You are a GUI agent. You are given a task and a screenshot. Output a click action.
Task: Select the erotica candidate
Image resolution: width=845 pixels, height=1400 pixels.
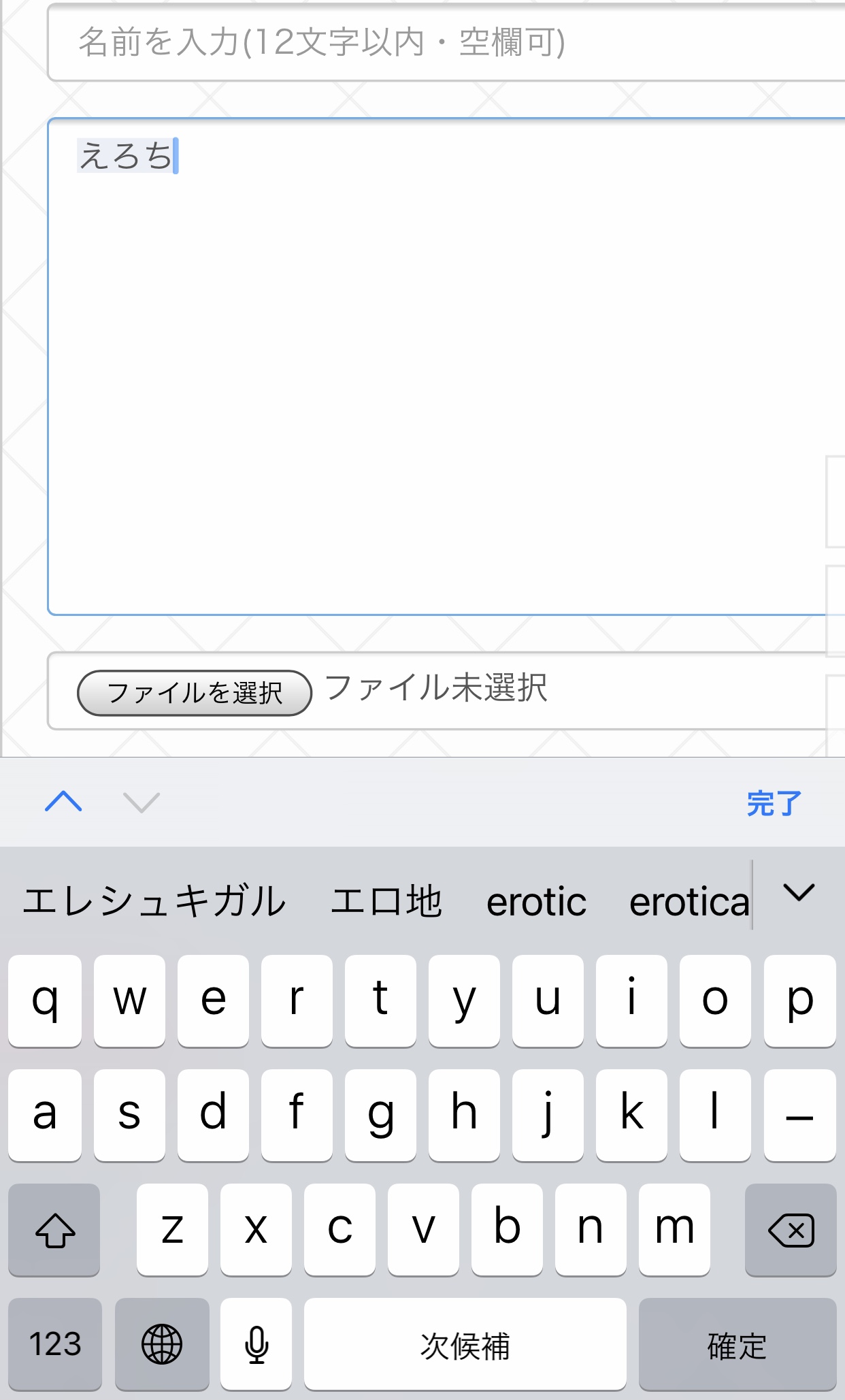pos(689,901)
